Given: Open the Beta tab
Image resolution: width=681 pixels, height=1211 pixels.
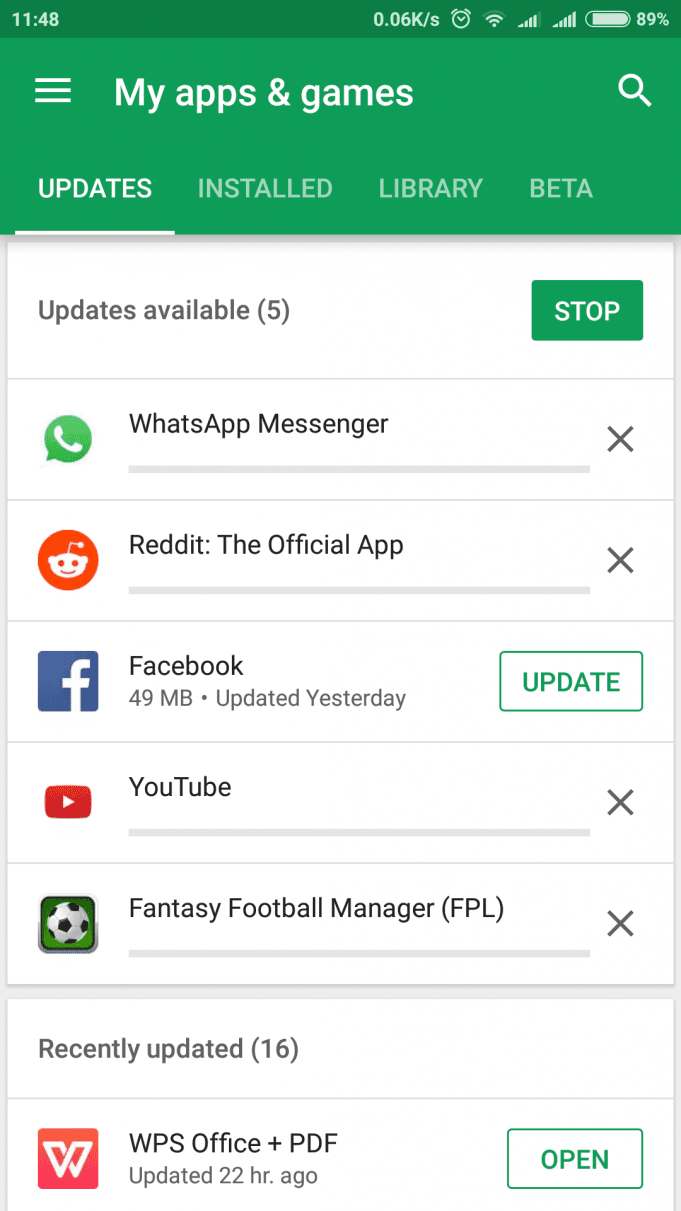Looking at the screenshot, I should [x=561, y=188].
